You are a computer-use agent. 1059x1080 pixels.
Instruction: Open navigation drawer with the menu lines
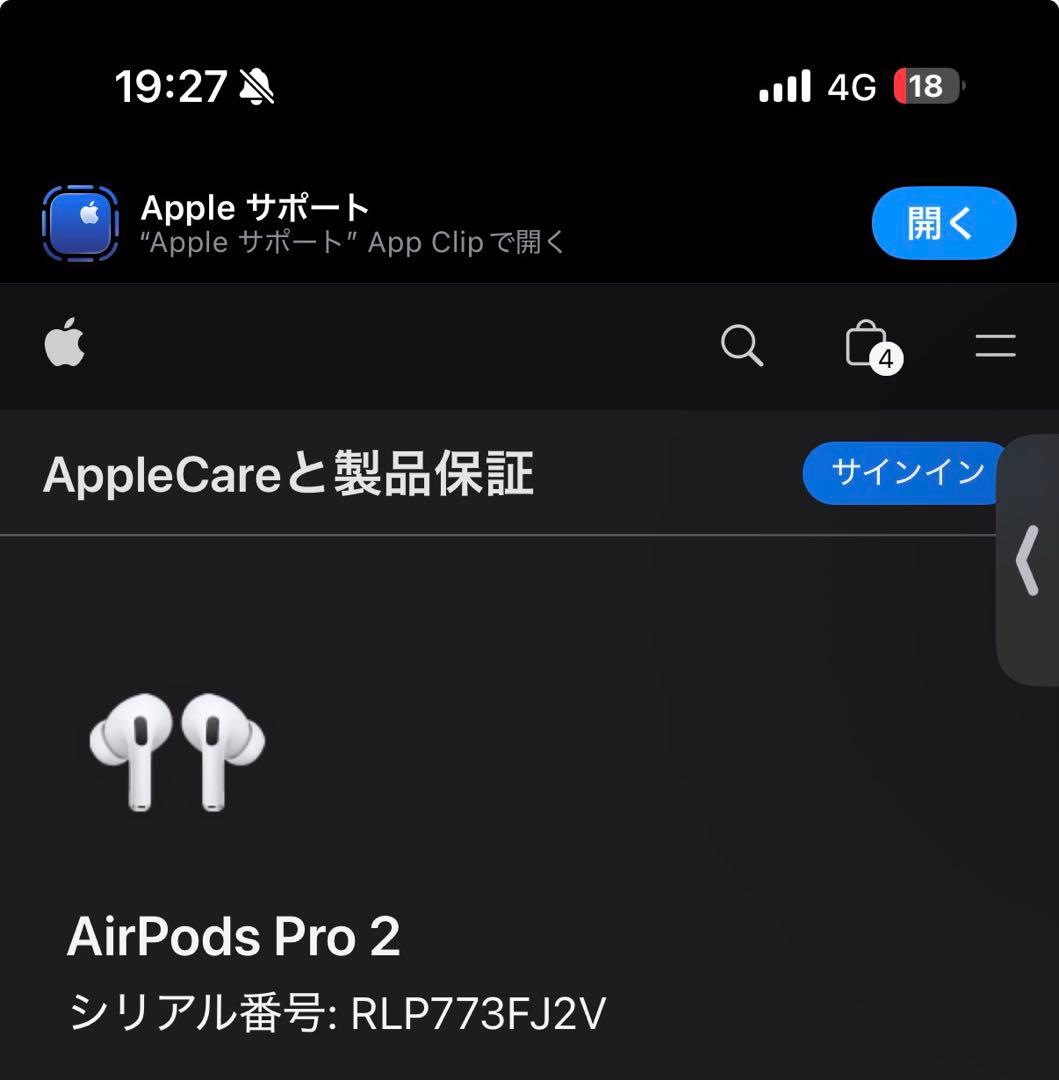(x=995, y=345)
